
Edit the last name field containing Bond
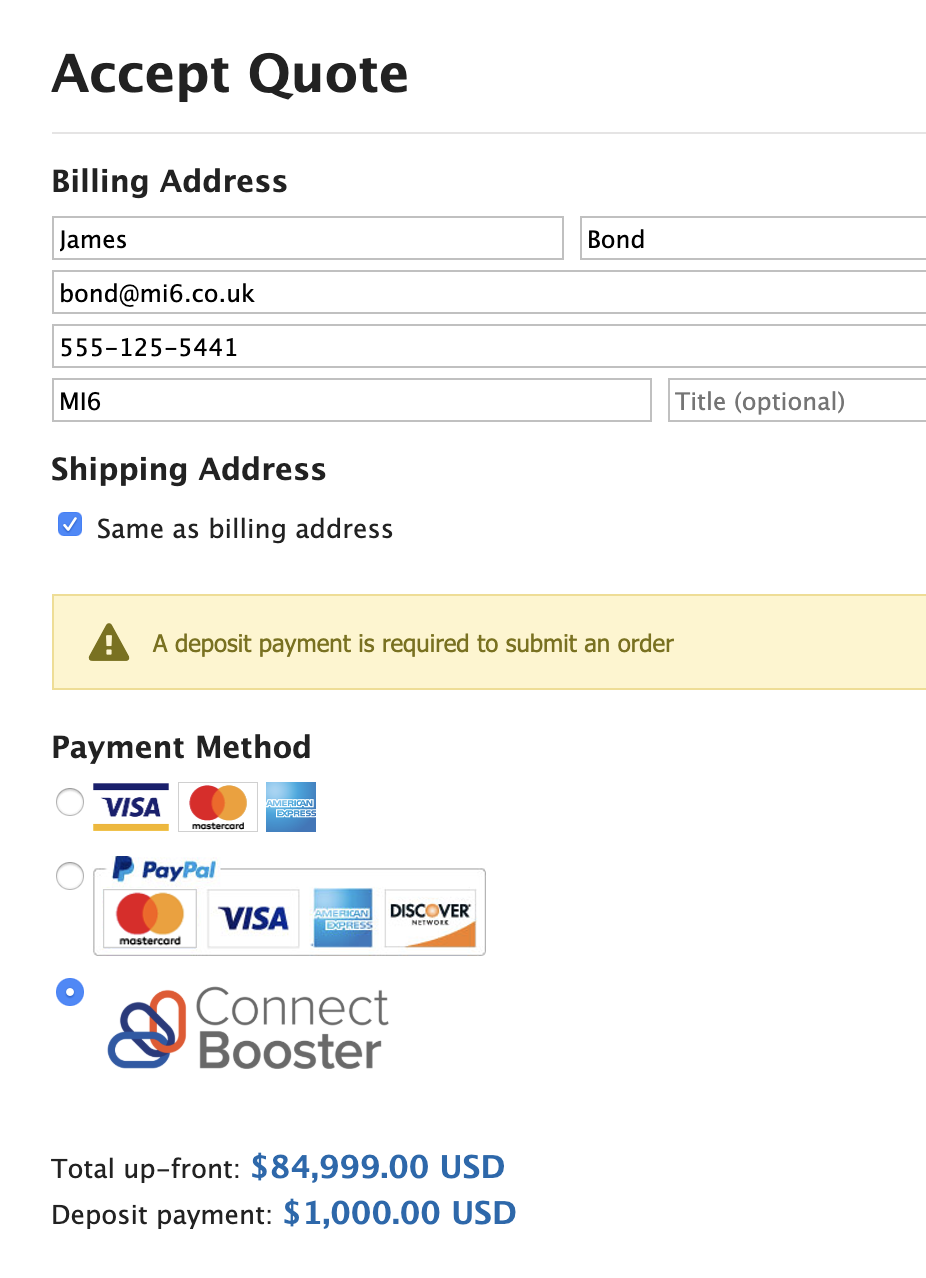752,239
